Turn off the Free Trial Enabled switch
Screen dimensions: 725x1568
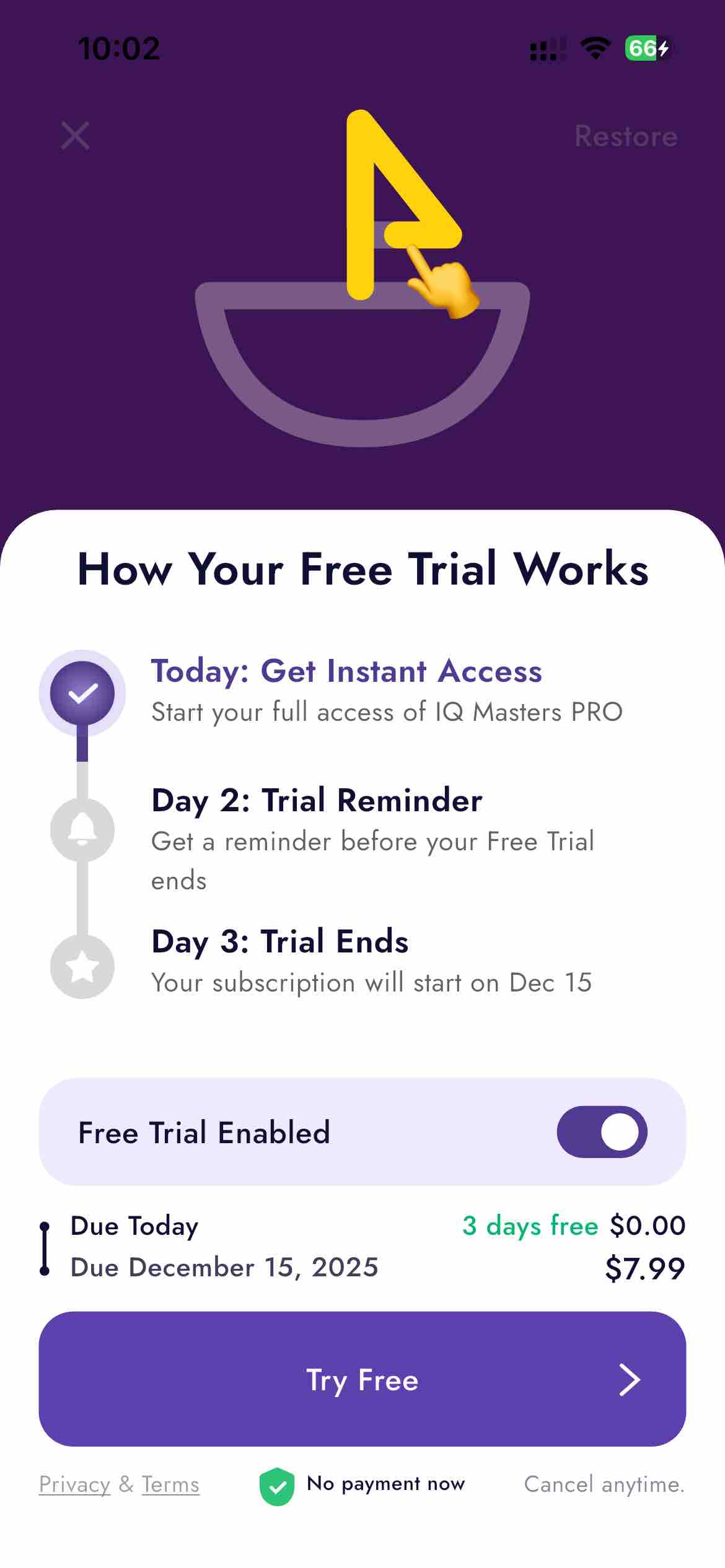coord(601,1132)
